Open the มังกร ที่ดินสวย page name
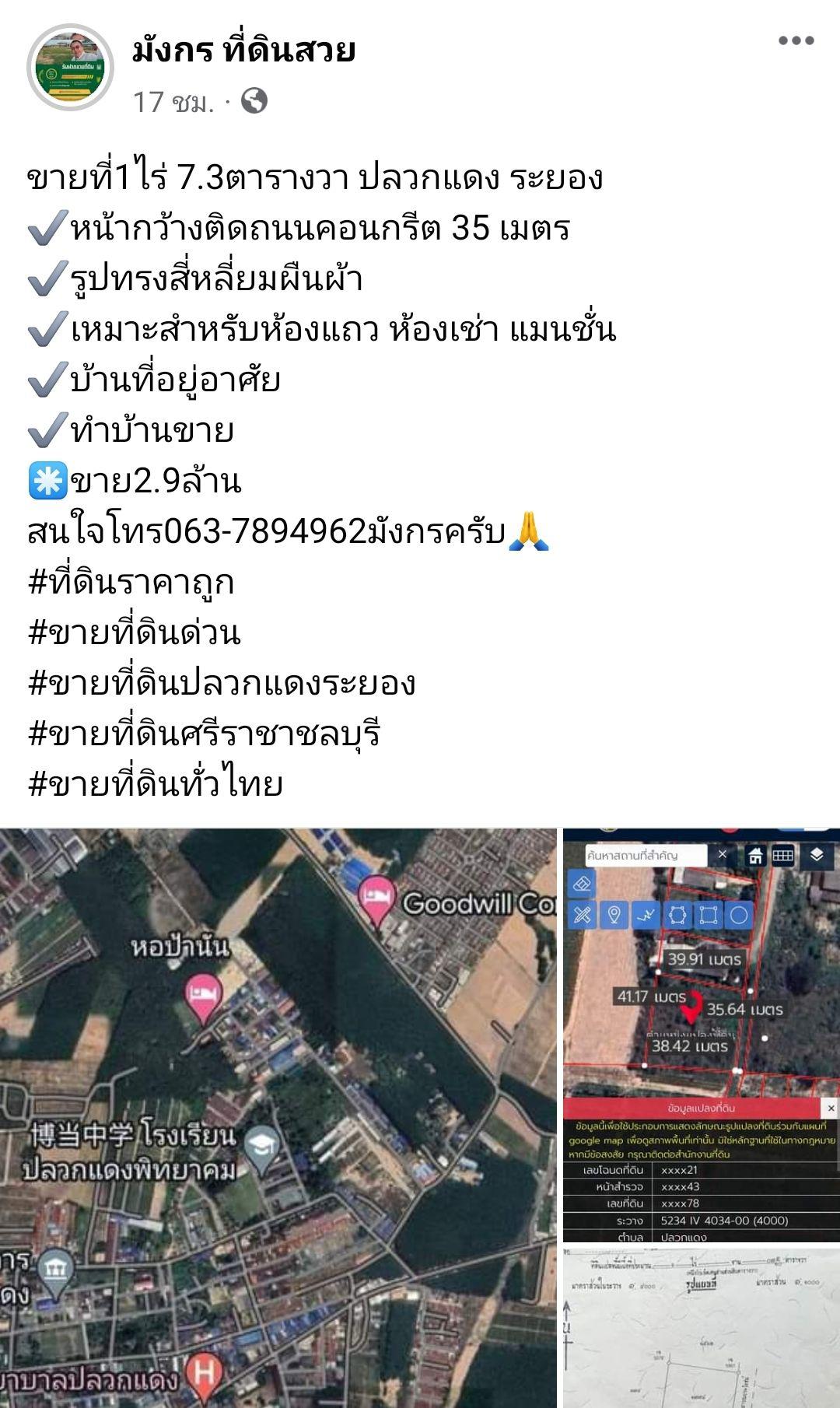This screenshot has height=1408, width=840. (x=243, y=51)
